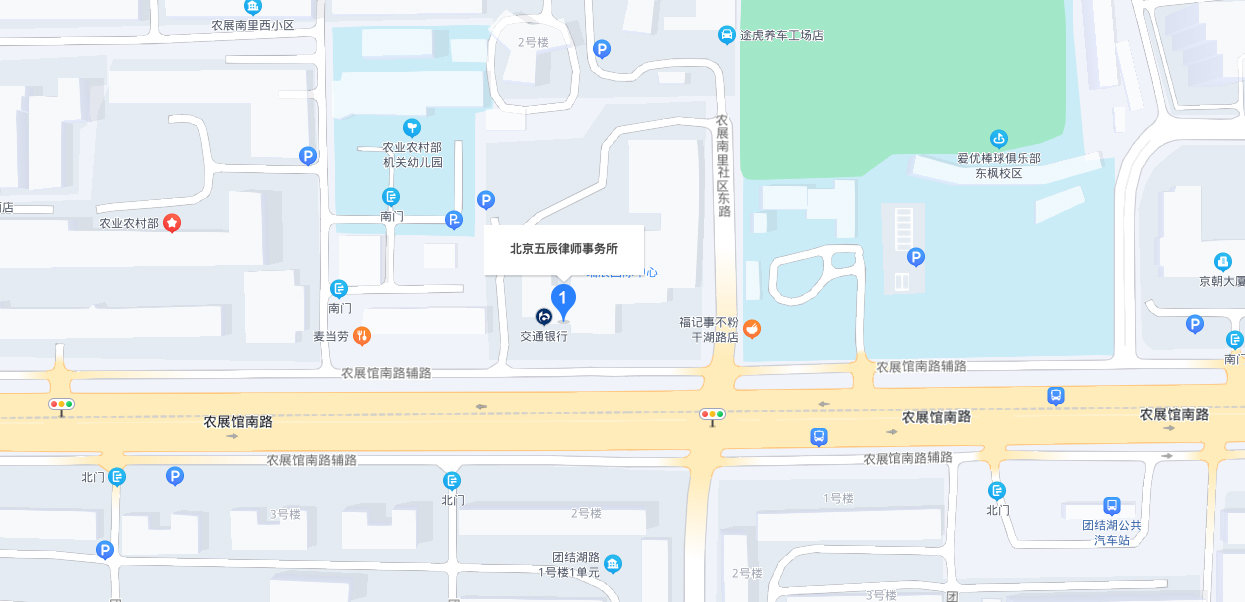Tap the 福记事不粉干湖路店 restaurant marker
The width and height of the screenshot is (1245, 602).
pos(752,328)
